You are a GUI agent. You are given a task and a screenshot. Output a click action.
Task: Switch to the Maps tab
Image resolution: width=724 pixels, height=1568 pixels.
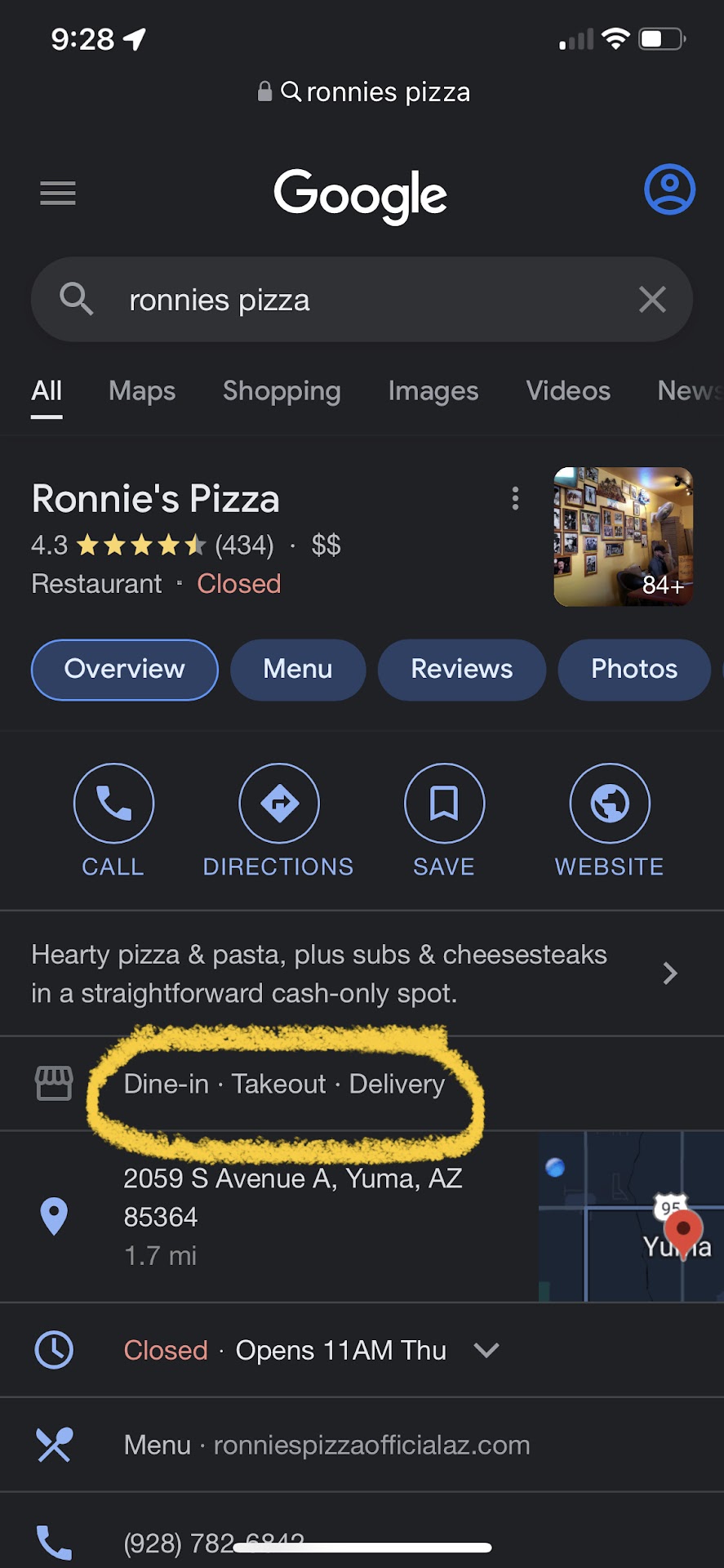142,391
